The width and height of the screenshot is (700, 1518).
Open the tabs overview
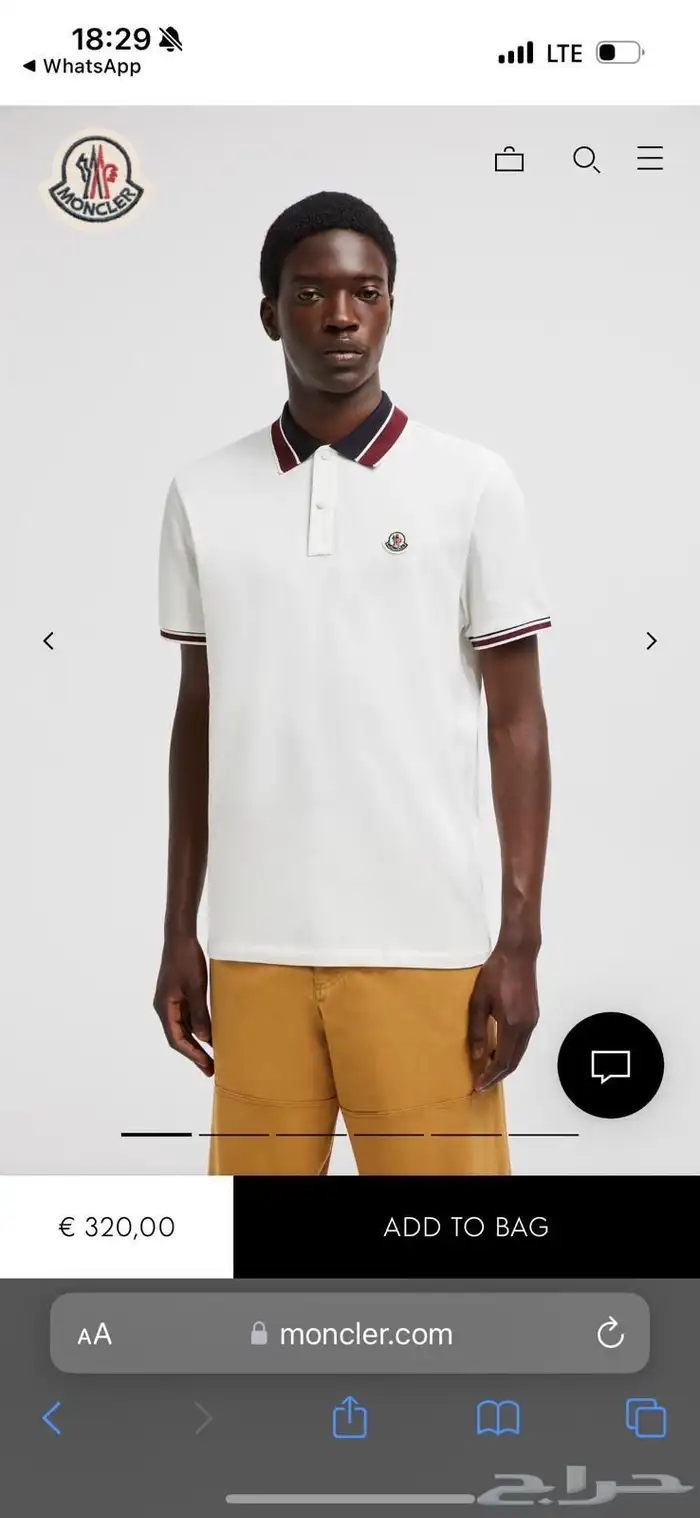point(646,1418)
